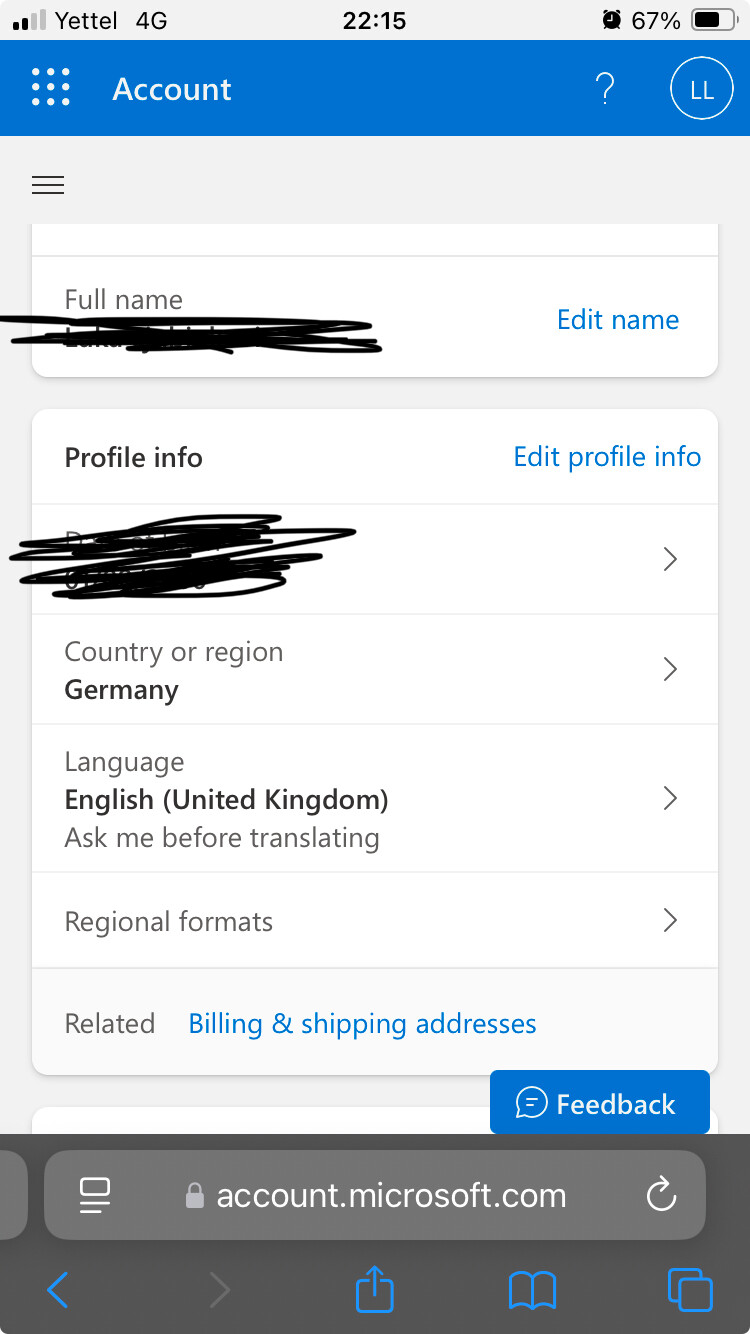750x1334 pixels.
Task: Send feedback with the Feedback button
Action: 599,1104
